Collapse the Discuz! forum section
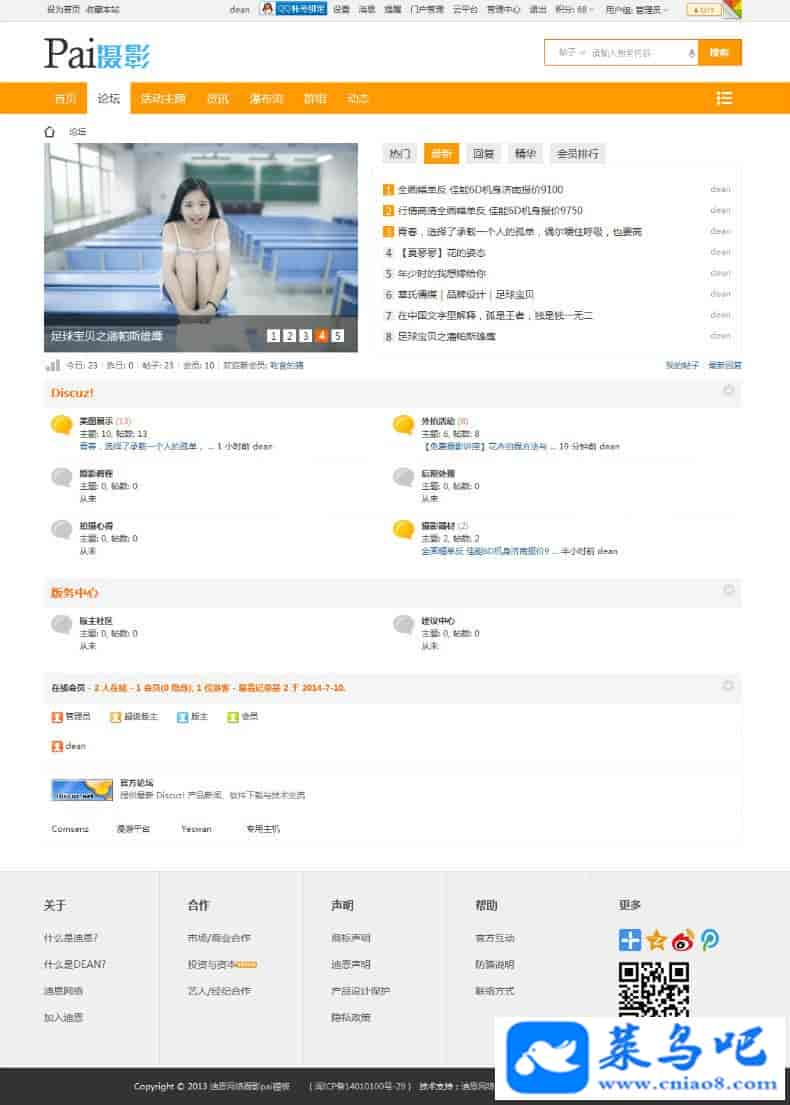The height and width of the screenshot is (1105, 790). click(729, 391)
